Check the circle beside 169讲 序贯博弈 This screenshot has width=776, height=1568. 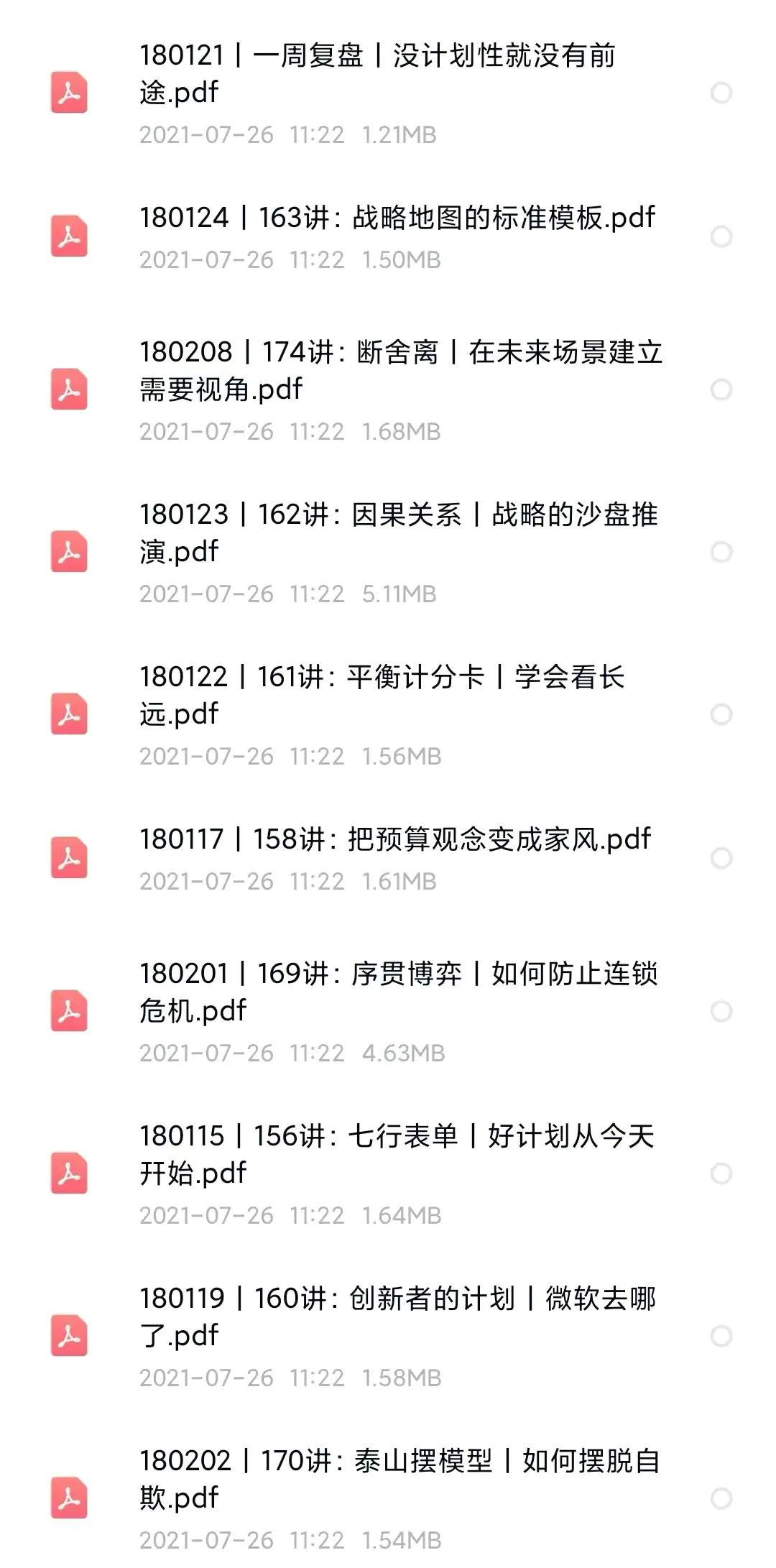(721, 1011)
